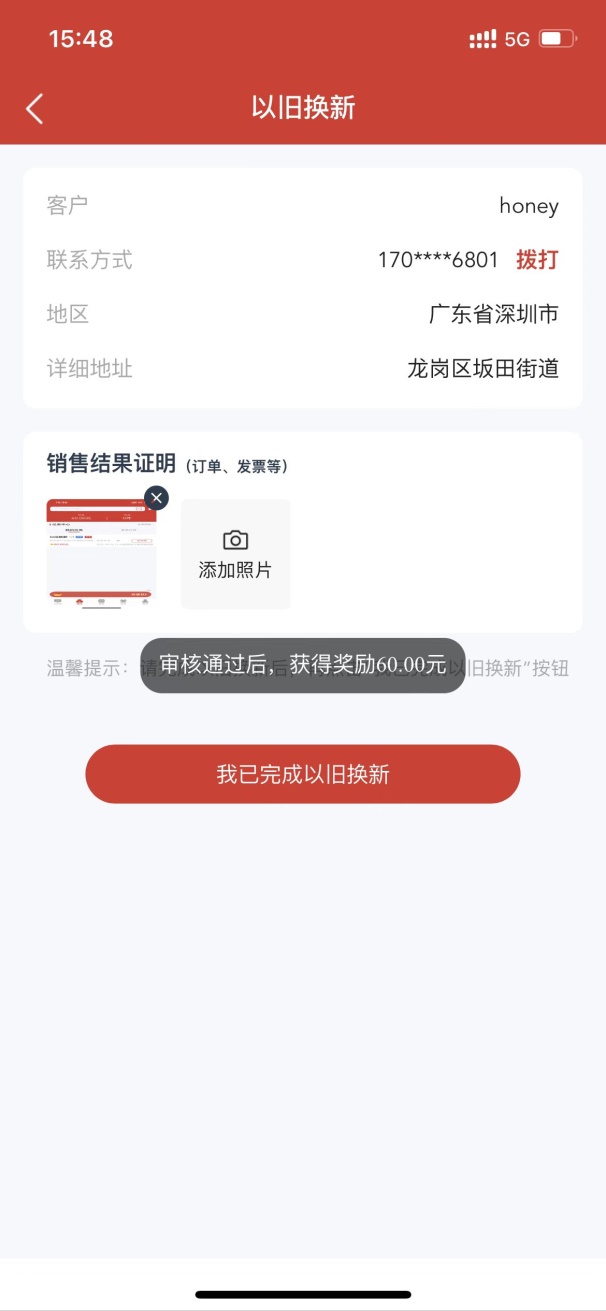Add a photo via 添加照片

(235, 554)
